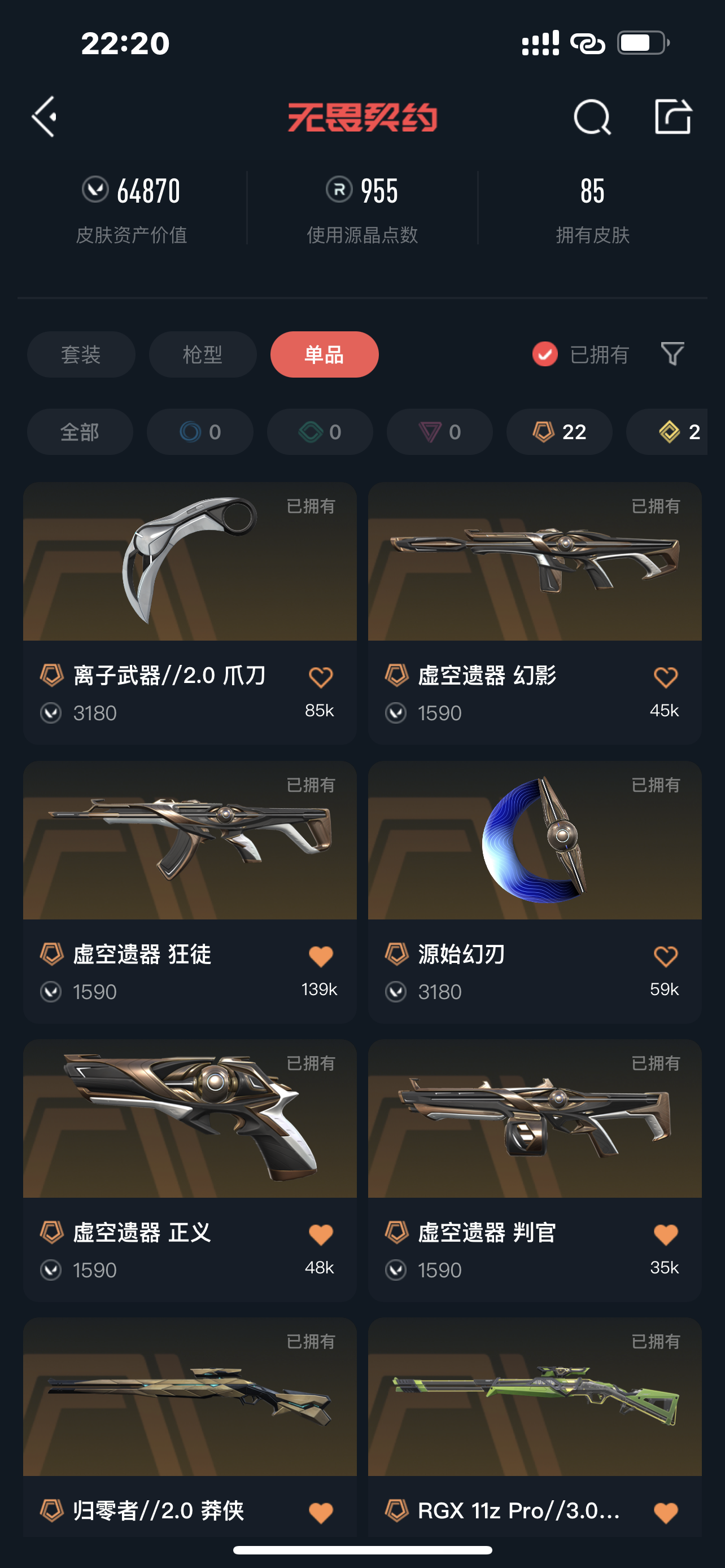Open the 虚空遗器 正义 skin card
This screenshot has height=1568, width=725.
[189, 1120]
